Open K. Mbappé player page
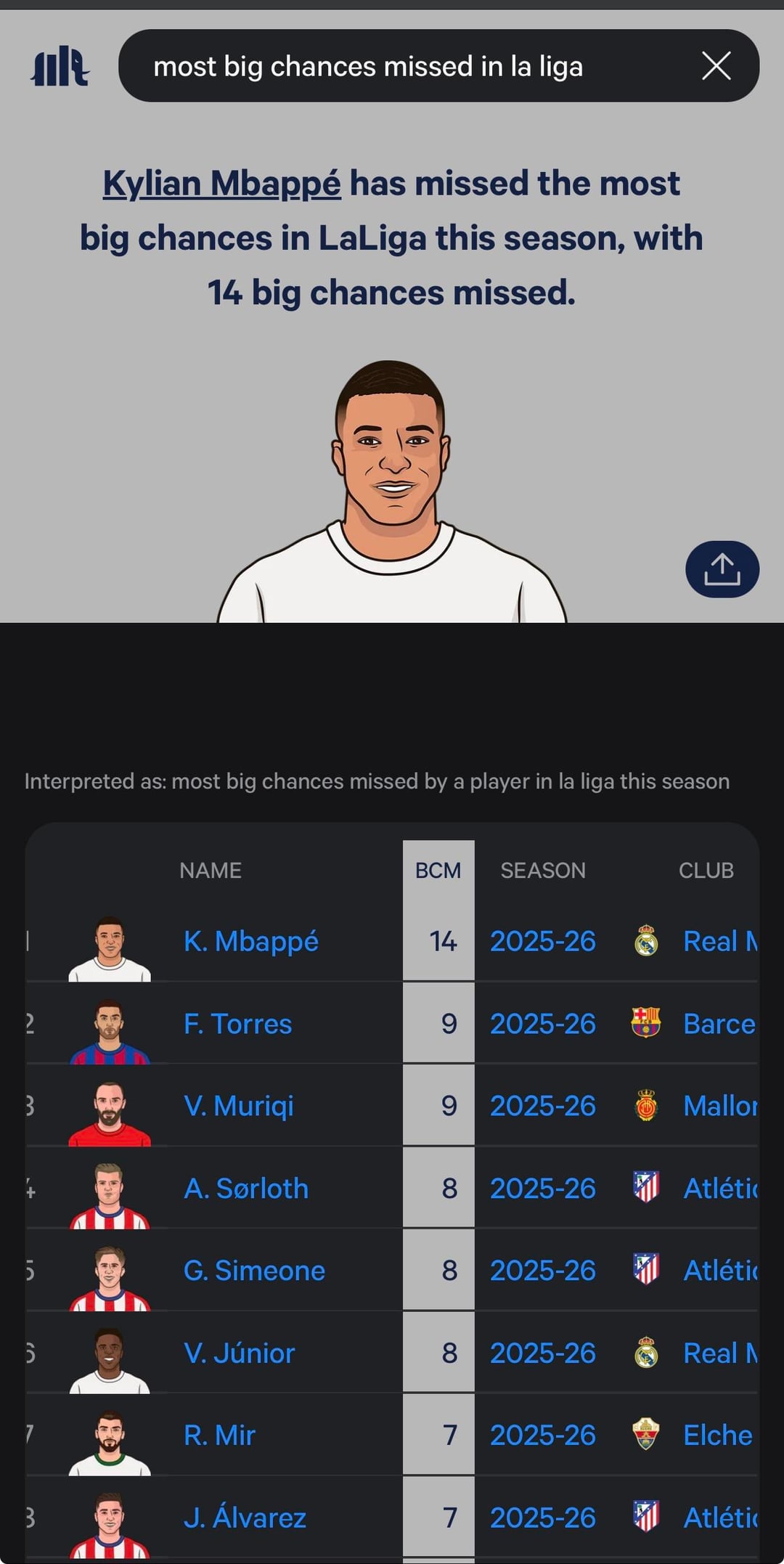Viewport: 784px width, 1564px height. pyautogui.click(x=250, y=941)
